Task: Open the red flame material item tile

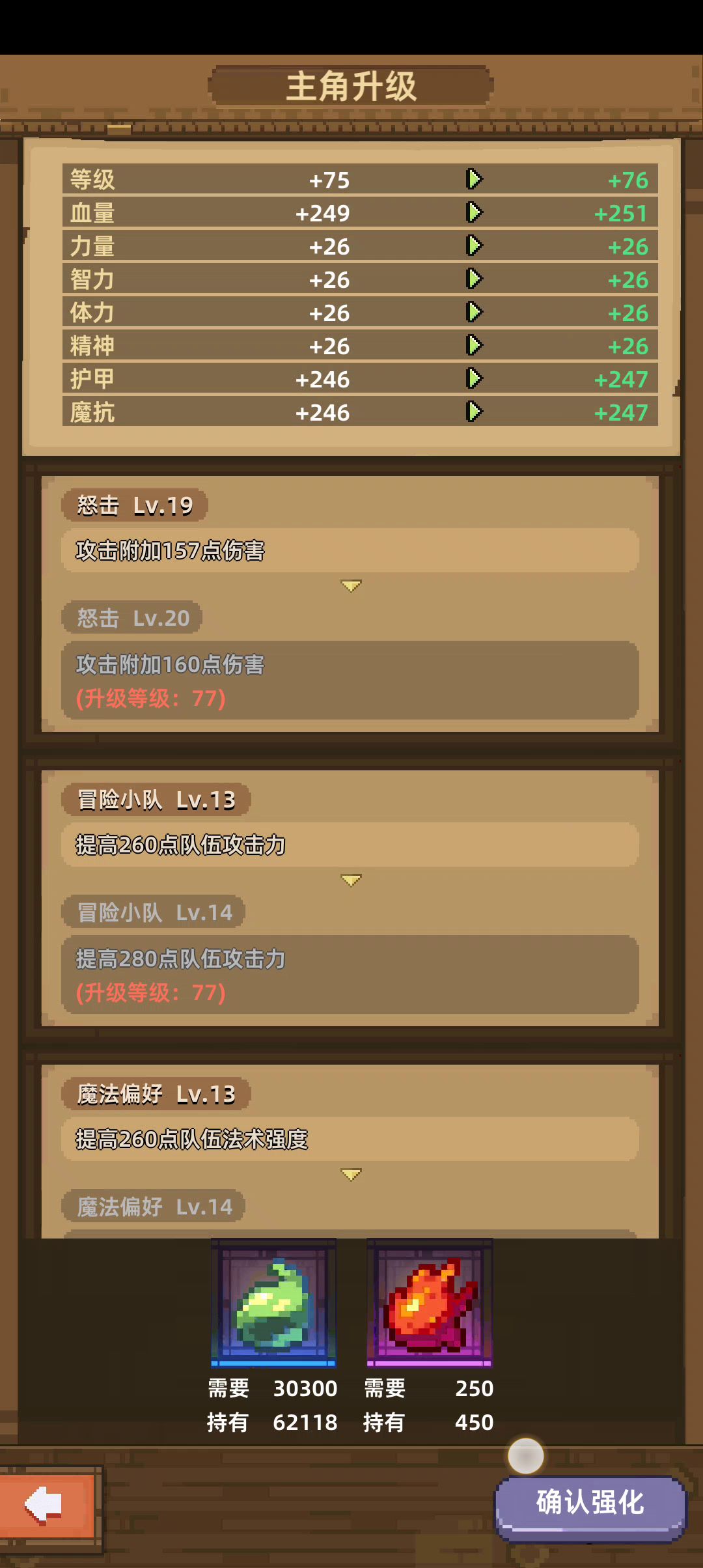Action: click(430, 1302)
